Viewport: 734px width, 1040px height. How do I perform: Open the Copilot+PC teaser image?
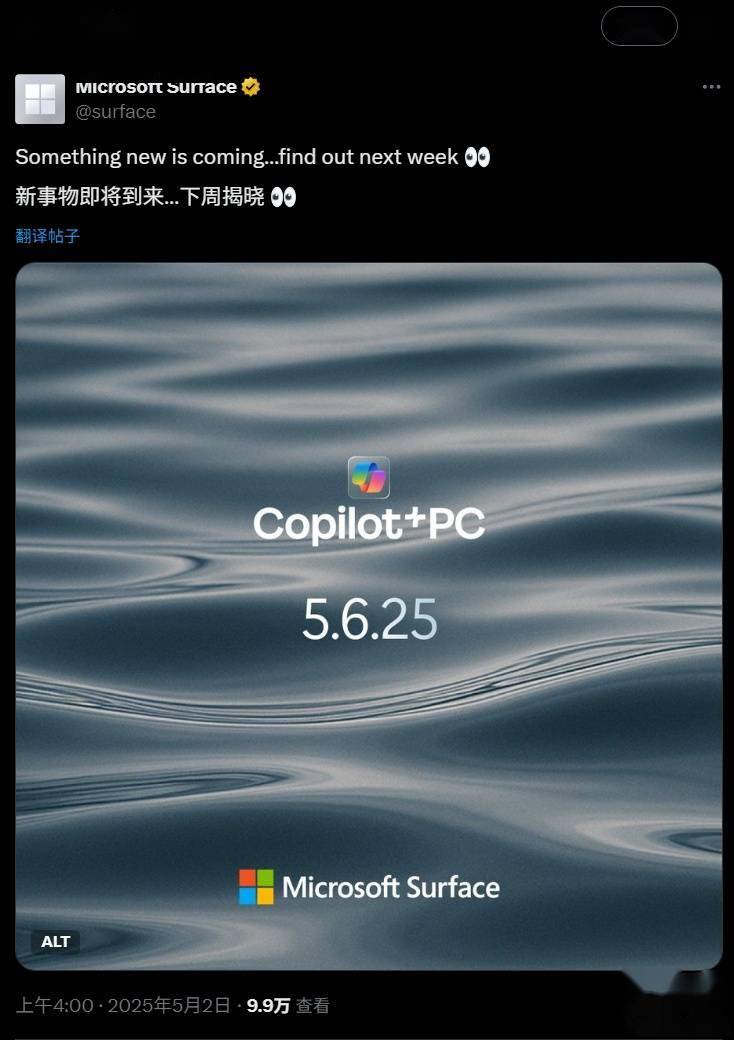(368, 615)
